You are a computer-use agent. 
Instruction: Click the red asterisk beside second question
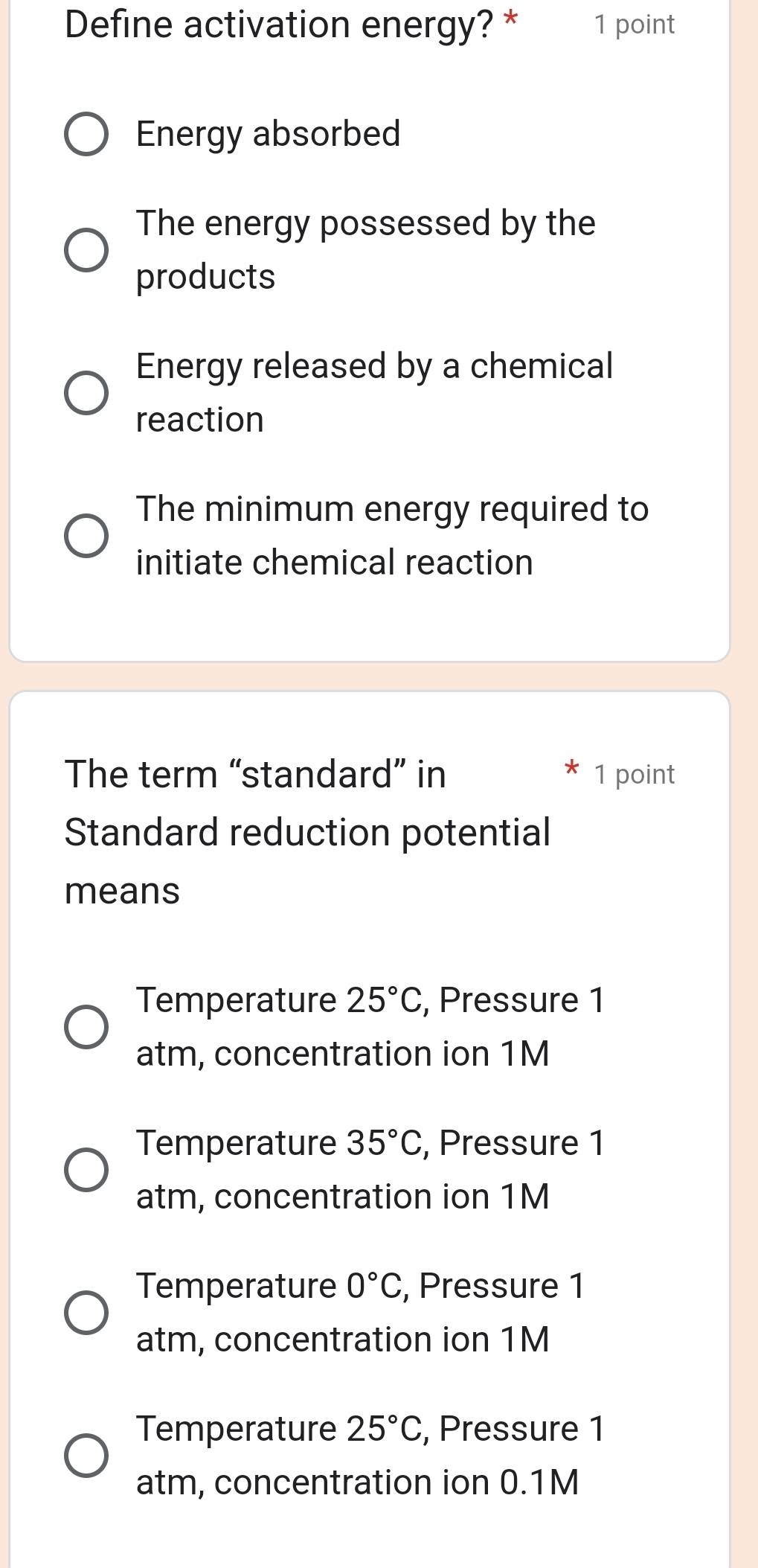[x=571, y=771]
